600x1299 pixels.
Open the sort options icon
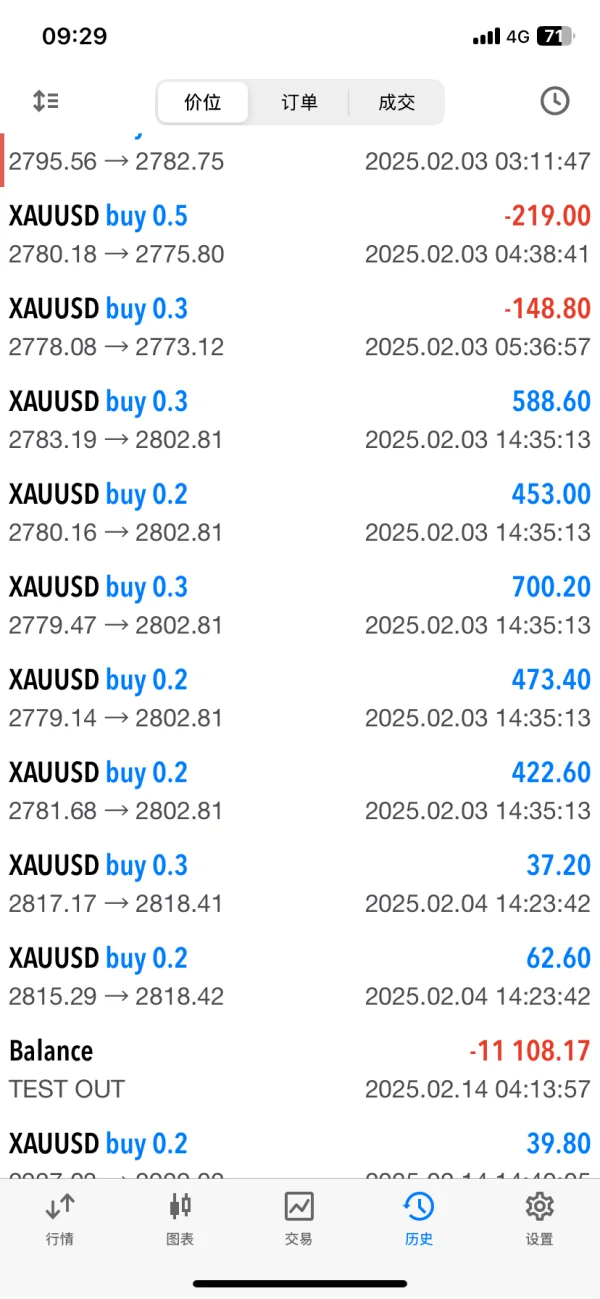pyautogui.click(x=45, y=101)
